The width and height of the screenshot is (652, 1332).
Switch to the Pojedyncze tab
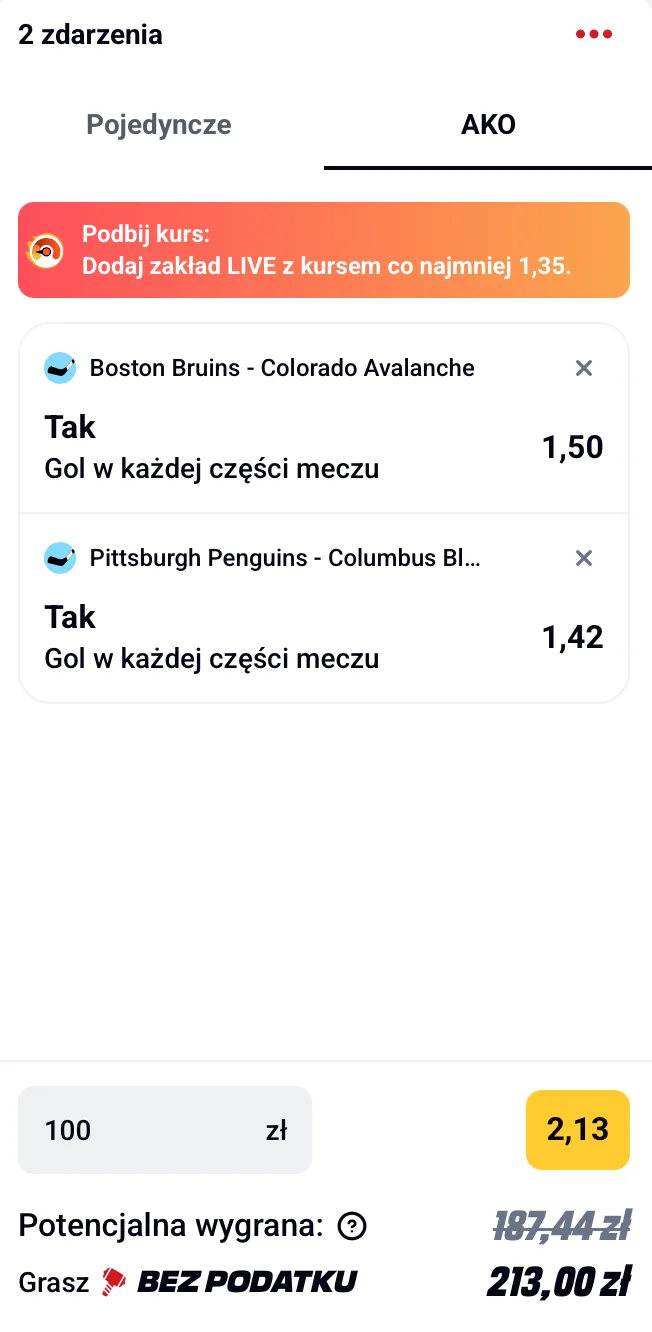coord(159,125)
